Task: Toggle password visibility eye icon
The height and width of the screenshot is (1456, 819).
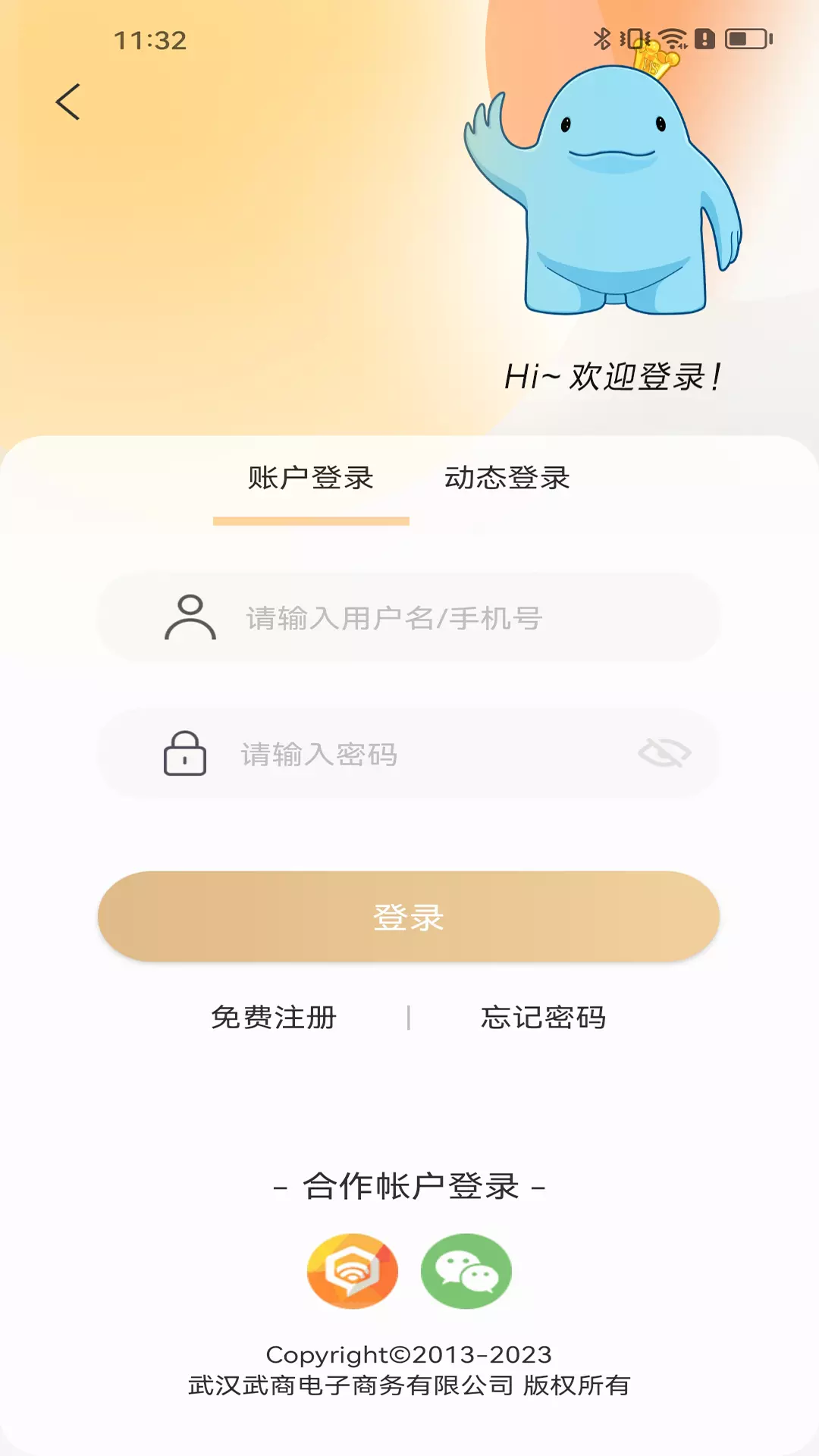Action: 664,754
